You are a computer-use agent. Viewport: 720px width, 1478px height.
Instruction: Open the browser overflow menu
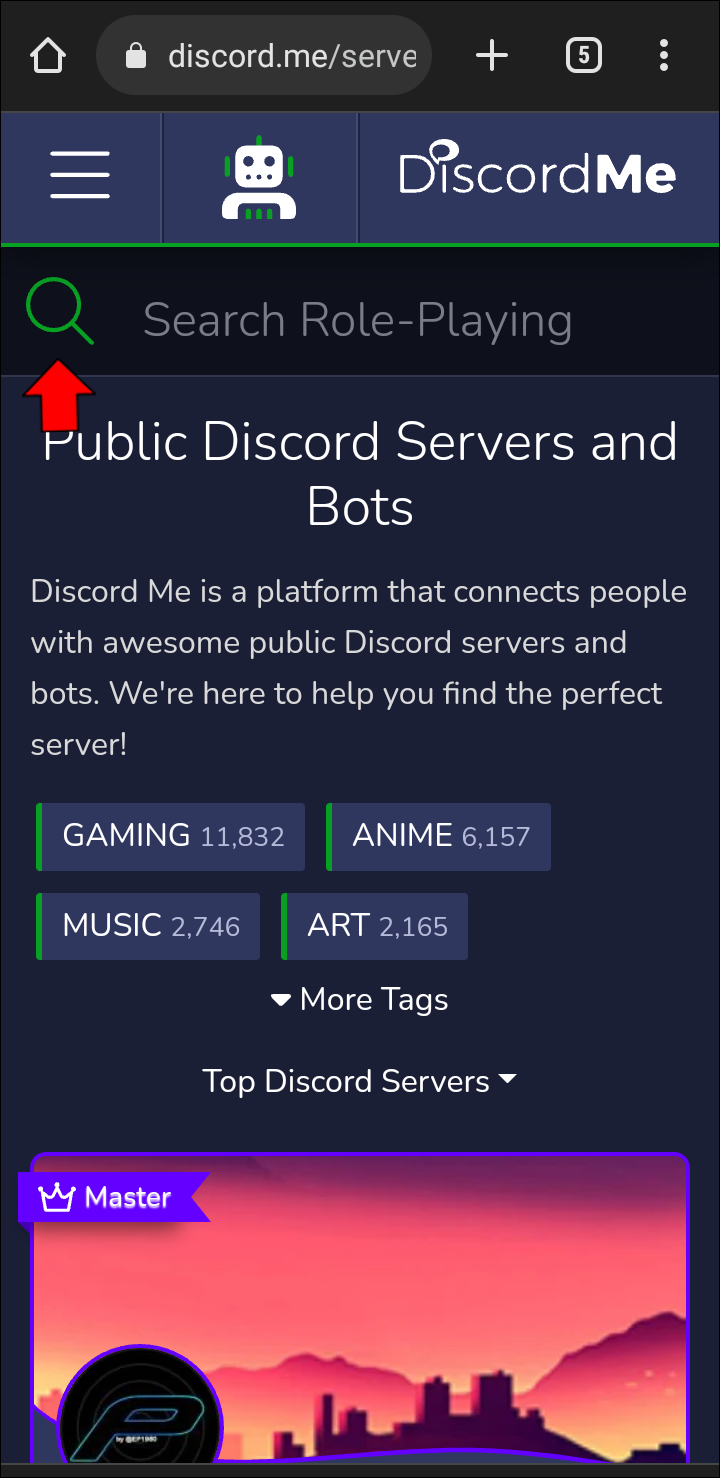[x=664, y=55]
